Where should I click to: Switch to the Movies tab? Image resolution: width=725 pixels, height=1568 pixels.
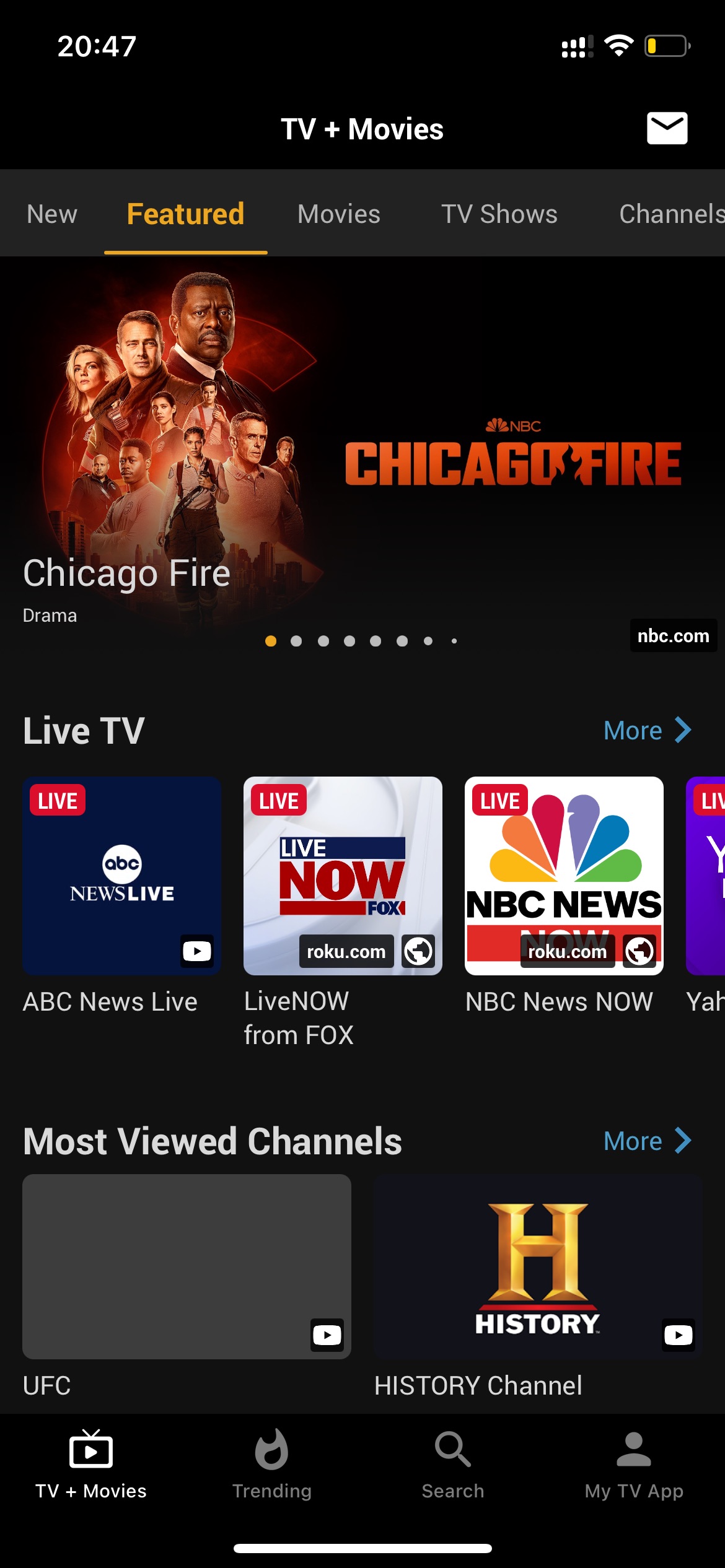click(338, 214)
